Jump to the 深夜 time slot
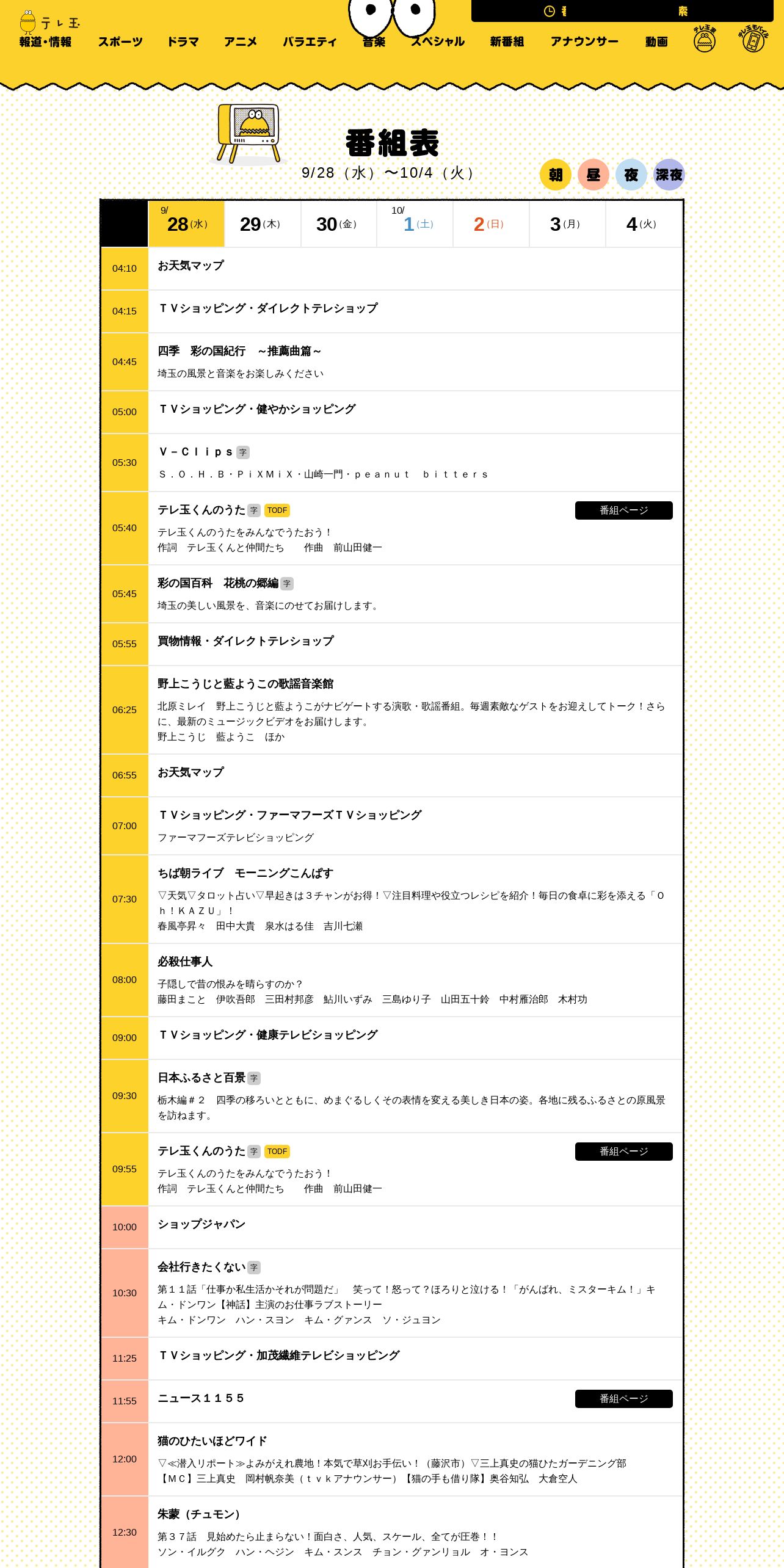This screenshot has width=784, height=1568. click(669, 175)
